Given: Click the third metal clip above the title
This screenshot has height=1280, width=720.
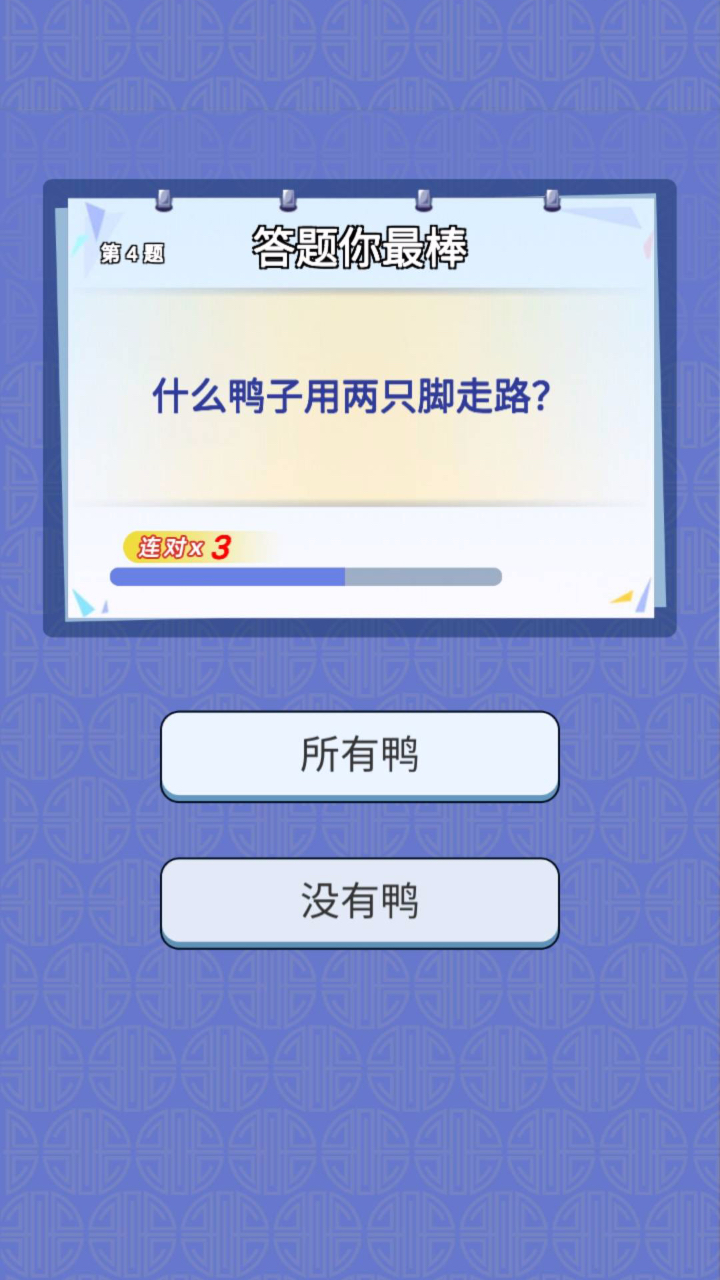Looking at the screenshot, I should [x=423, y=200].
